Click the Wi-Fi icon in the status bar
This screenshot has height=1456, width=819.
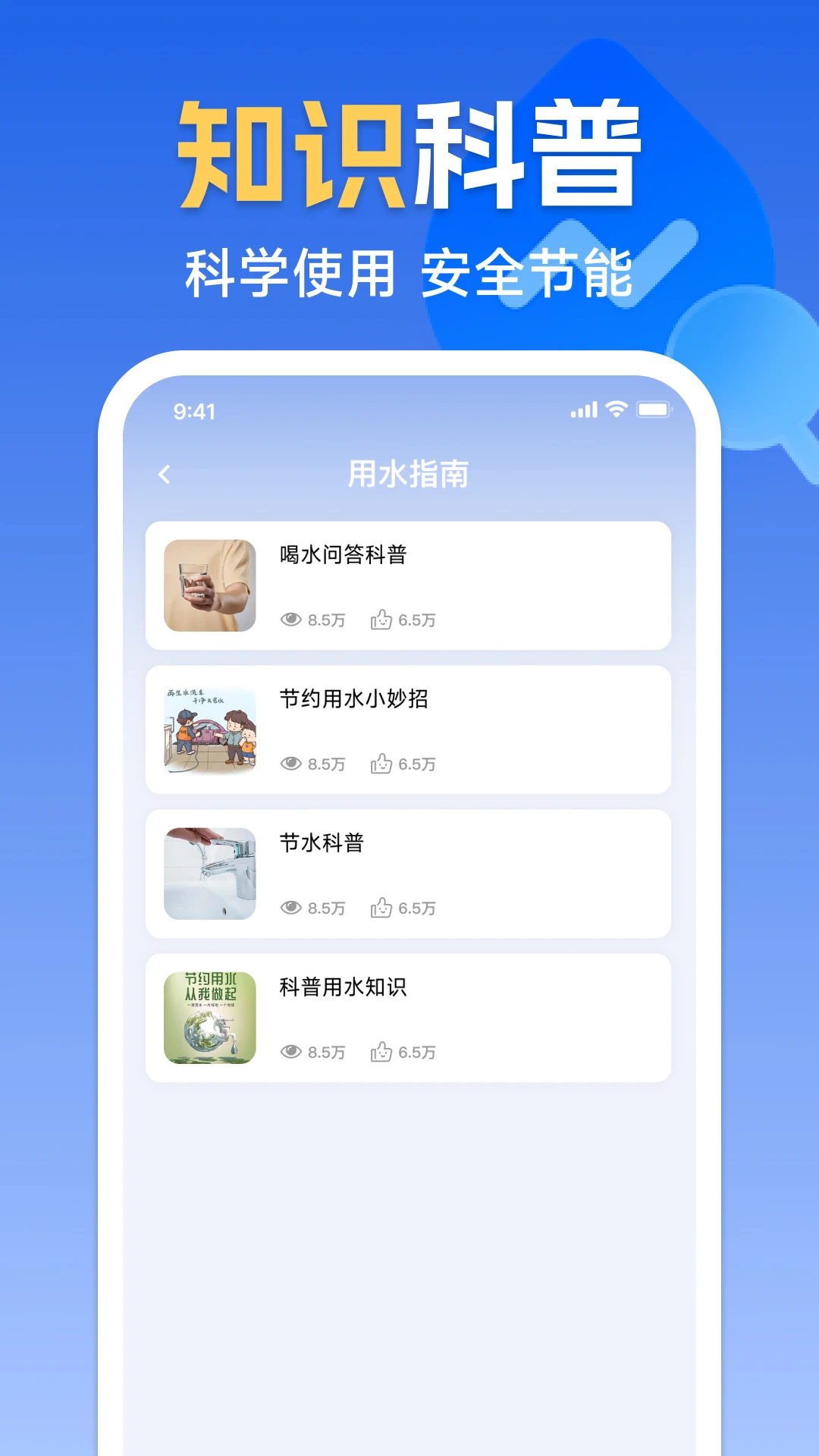(x=615, y=410)
